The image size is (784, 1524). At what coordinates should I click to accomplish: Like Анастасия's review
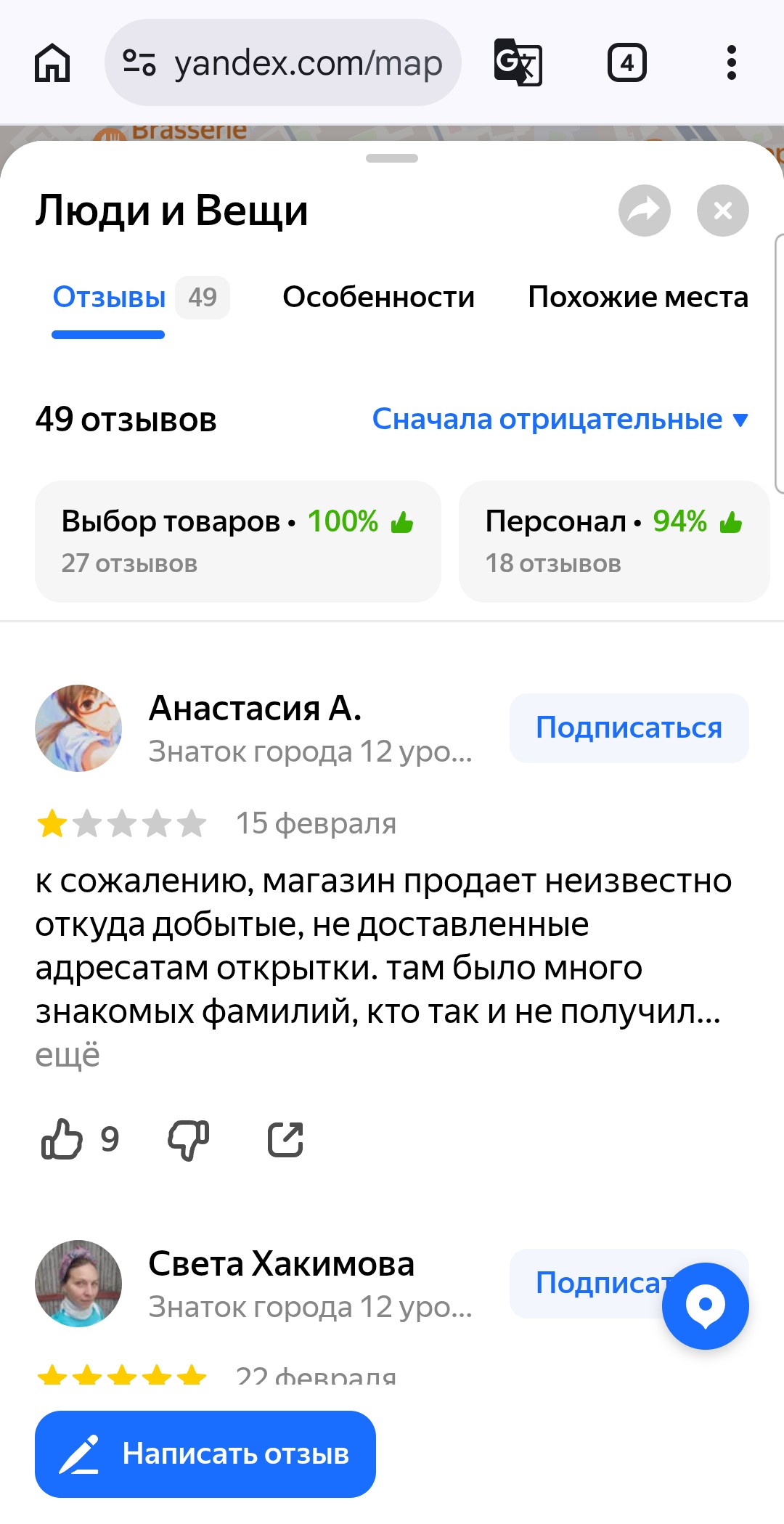(x=62, y=1139)
